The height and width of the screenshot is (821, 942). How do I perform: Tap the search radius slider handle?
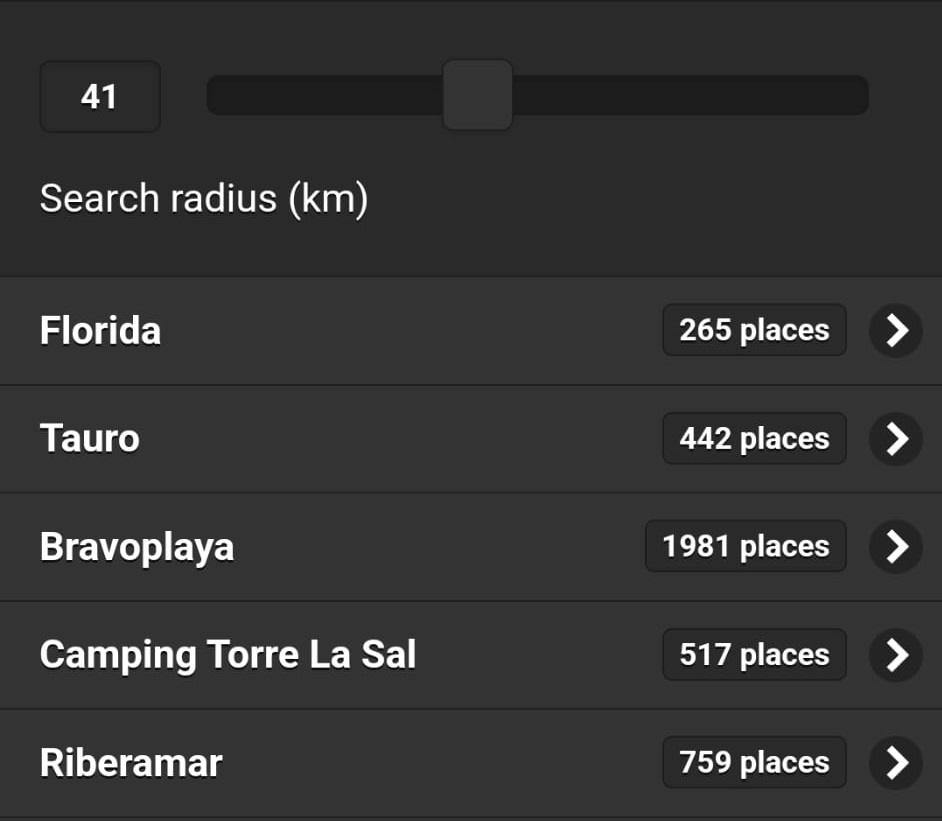pos(478,95)
